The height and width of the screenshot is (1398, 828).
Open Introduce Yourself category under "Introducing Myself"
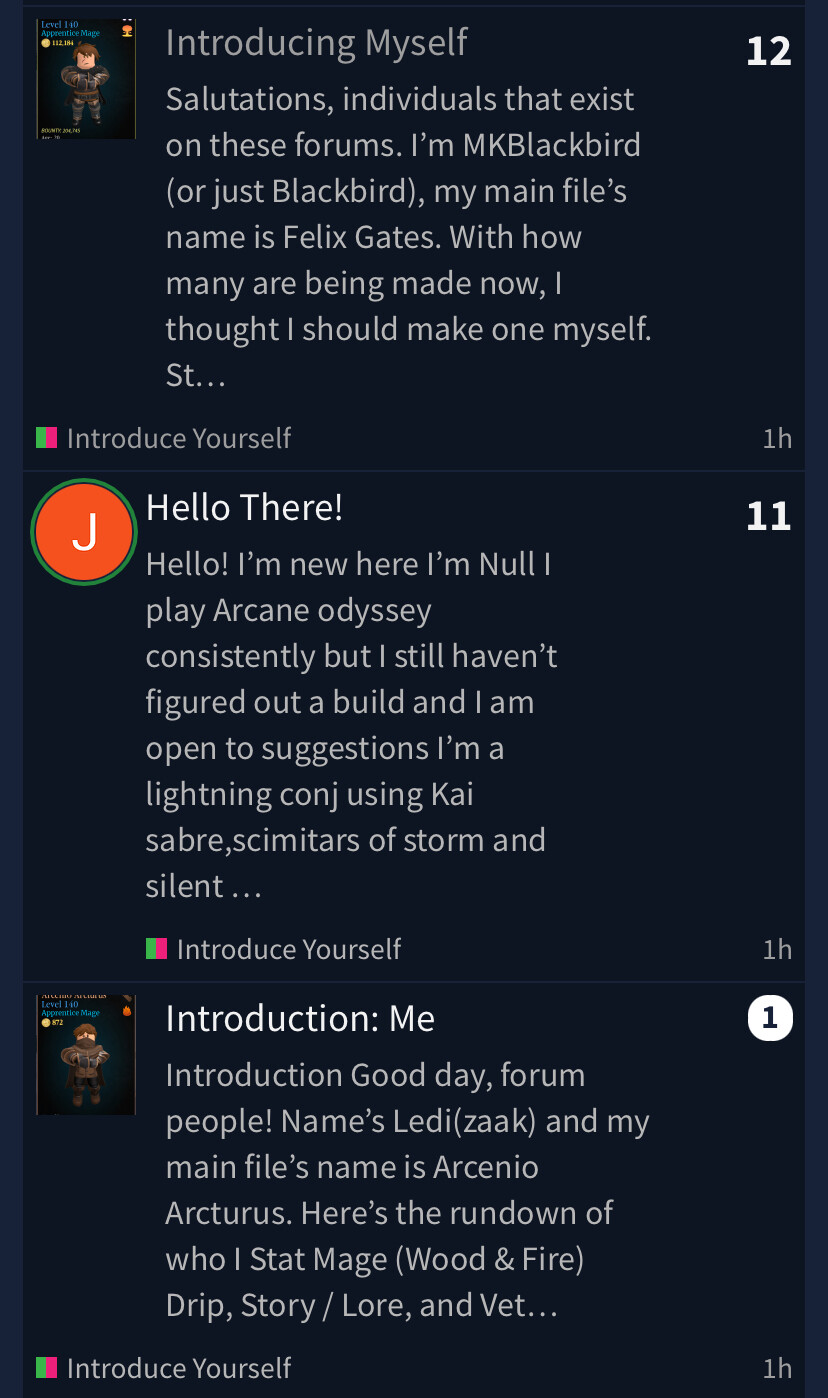coord(164,438)
